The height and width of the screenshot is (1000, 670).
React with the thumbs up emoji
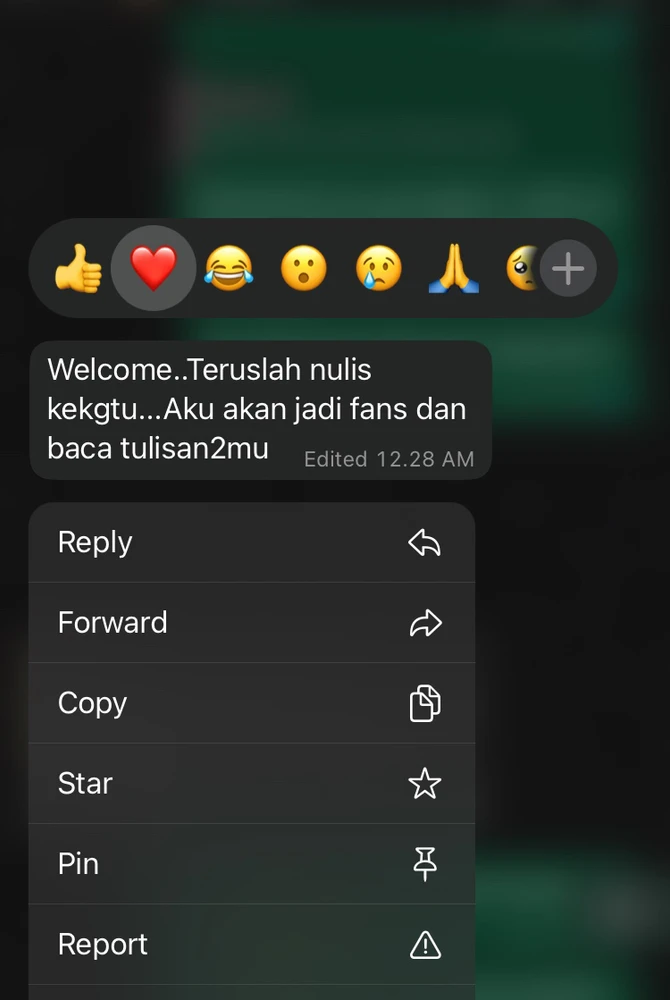[x=78, y=269]
